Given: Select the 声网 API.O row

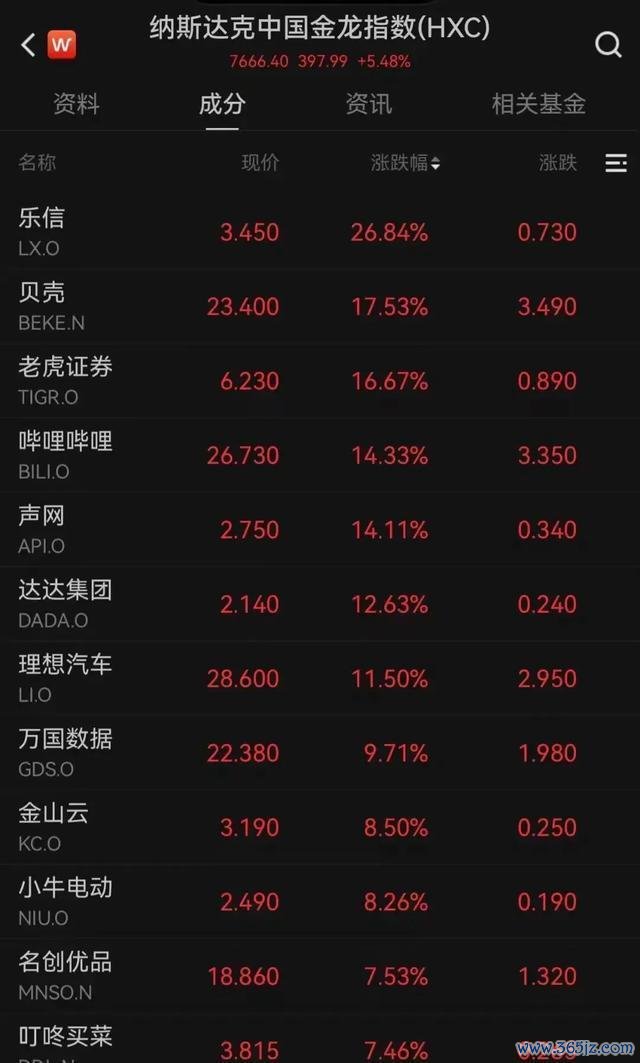Looking at the screenshot, I should (x=320, y=530).
